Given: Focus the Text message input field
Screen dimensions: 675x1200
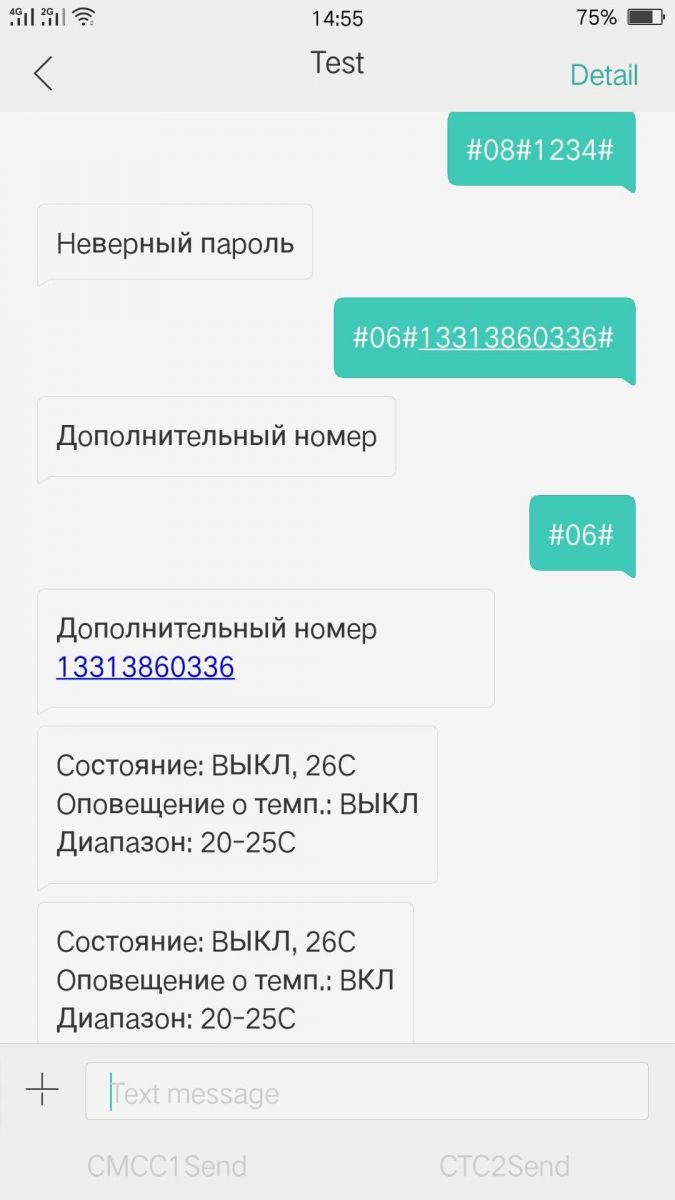Looking at the screenshot, I should click(366, 1092).
